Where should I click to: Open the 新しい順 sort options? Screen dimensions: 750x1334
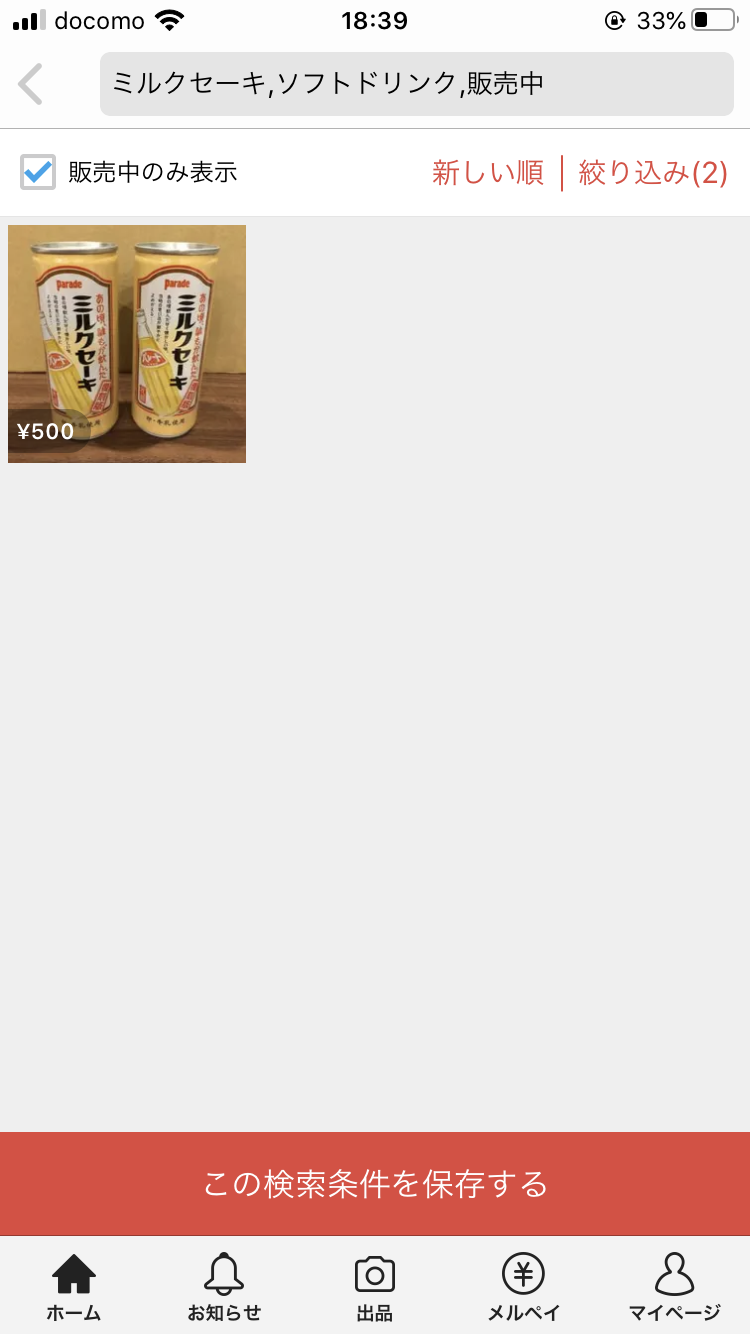coord(488,172)
